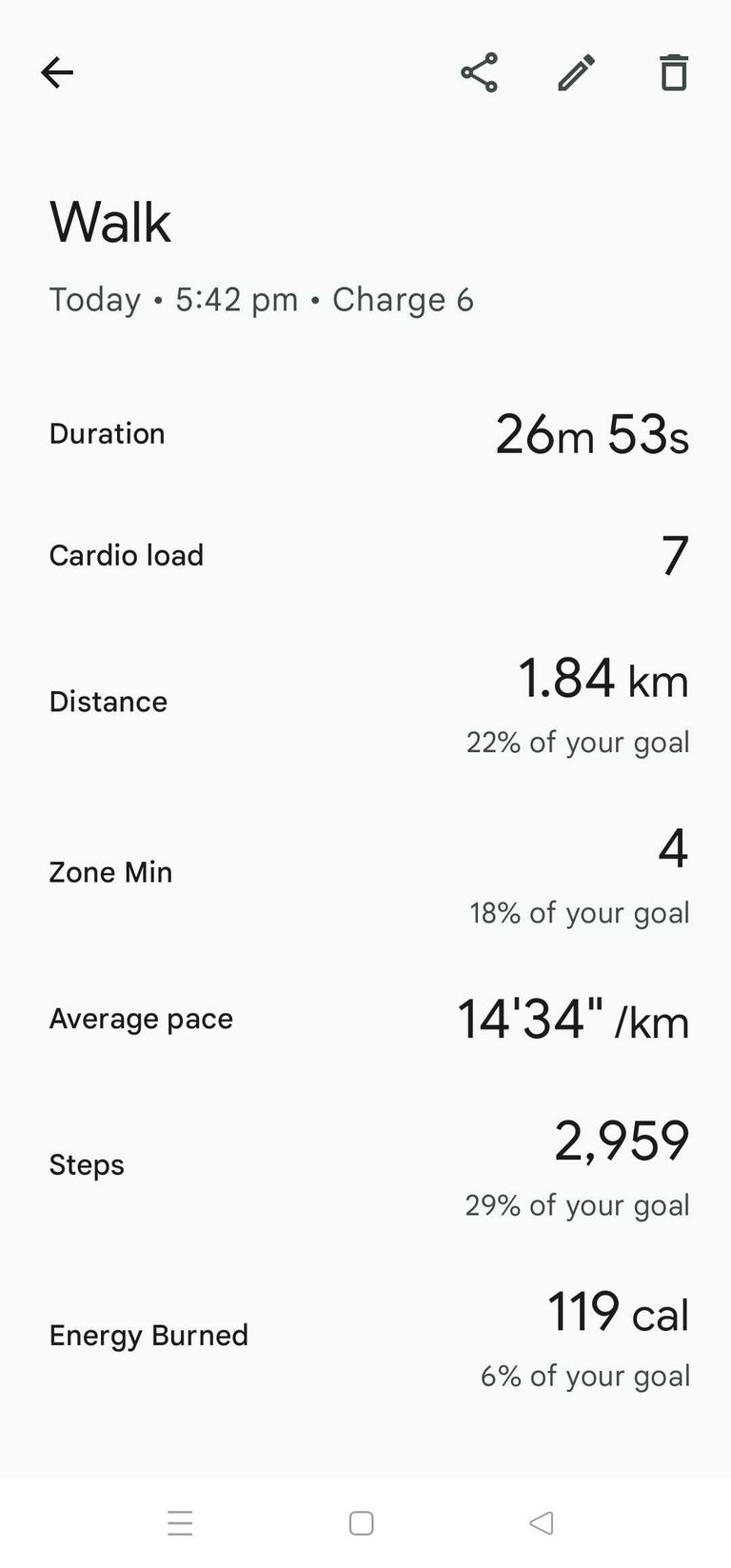Go to the home screen

point(362,1523)
